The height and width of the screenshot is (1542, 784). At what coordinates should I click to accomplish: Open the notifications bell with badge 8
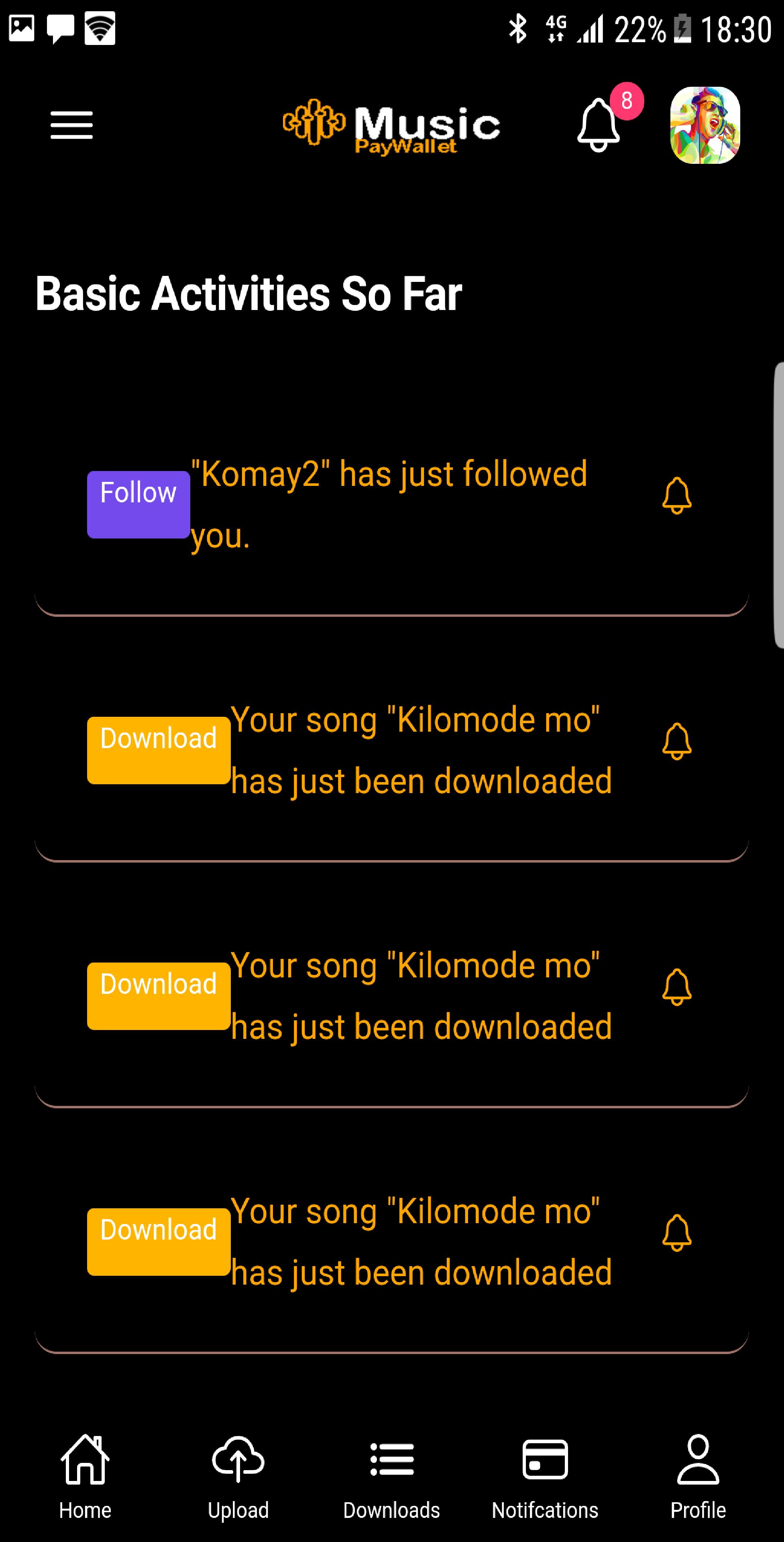pos(599,124)
